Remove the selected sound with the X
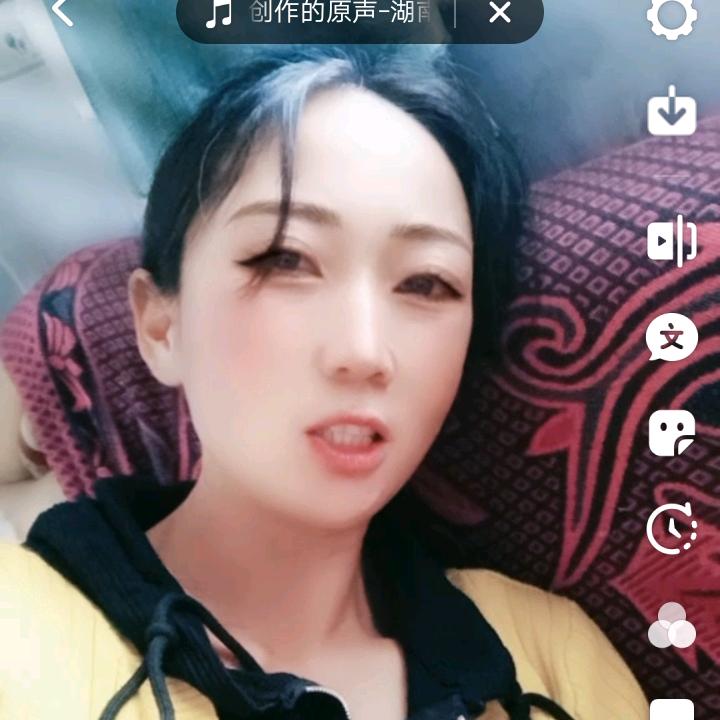Viewport: 720px width, 720px height. pos(499,13)
